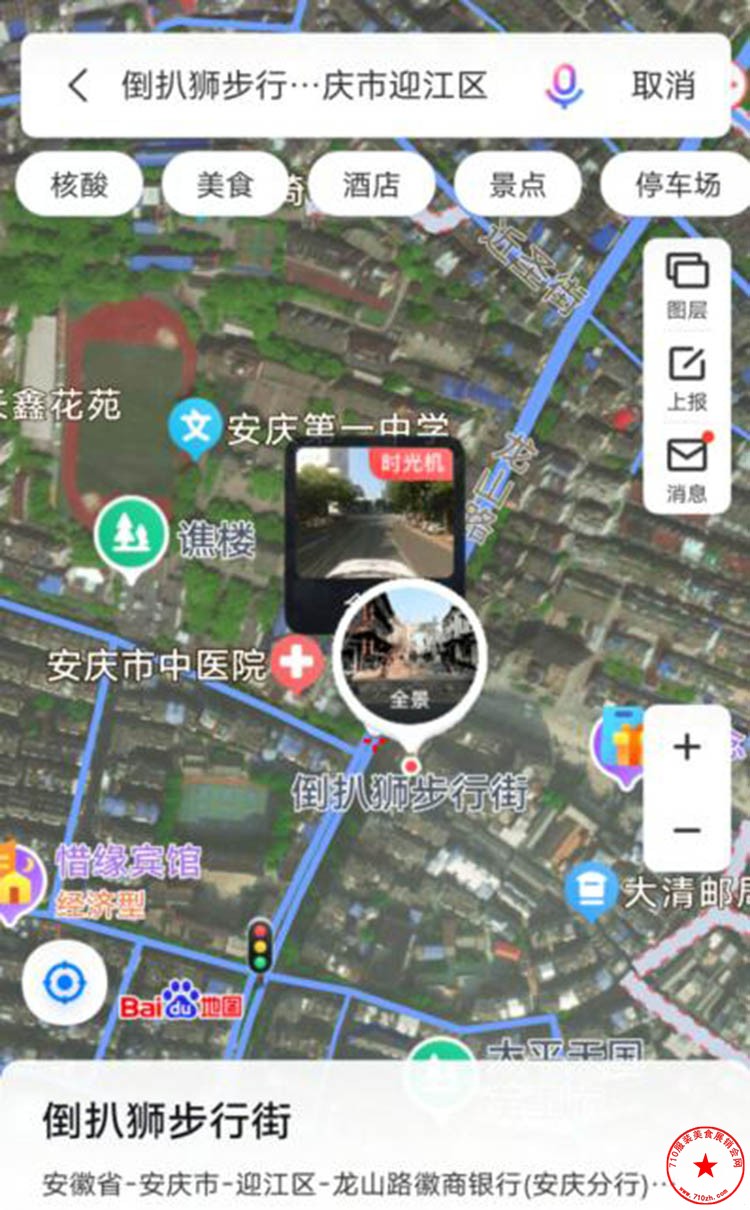Tap the 安庆市中医院 hospital marker
Image resolution: width=750 pixels, height=1210 pixels.
(296, 664)
